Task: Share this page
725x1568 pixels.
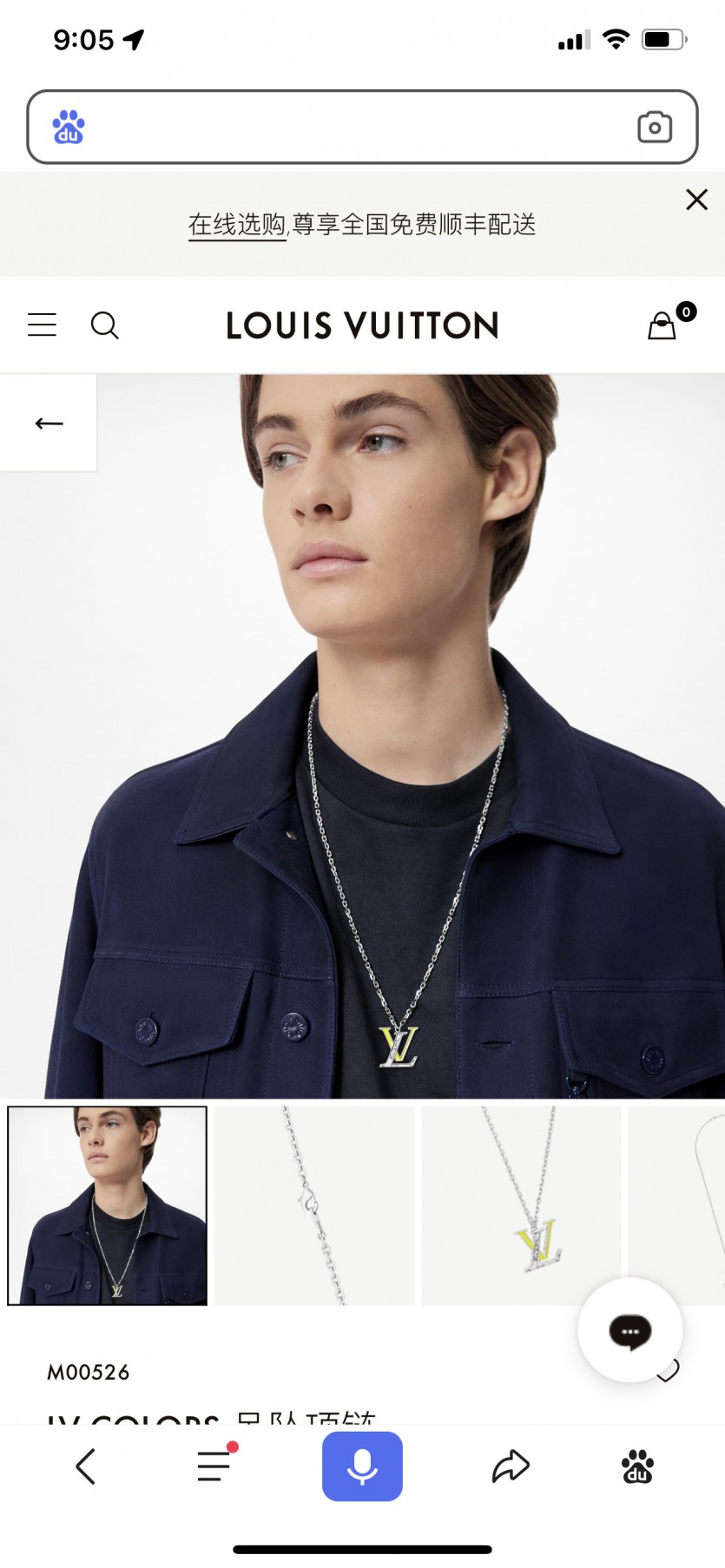Action: pos(511,1466)
